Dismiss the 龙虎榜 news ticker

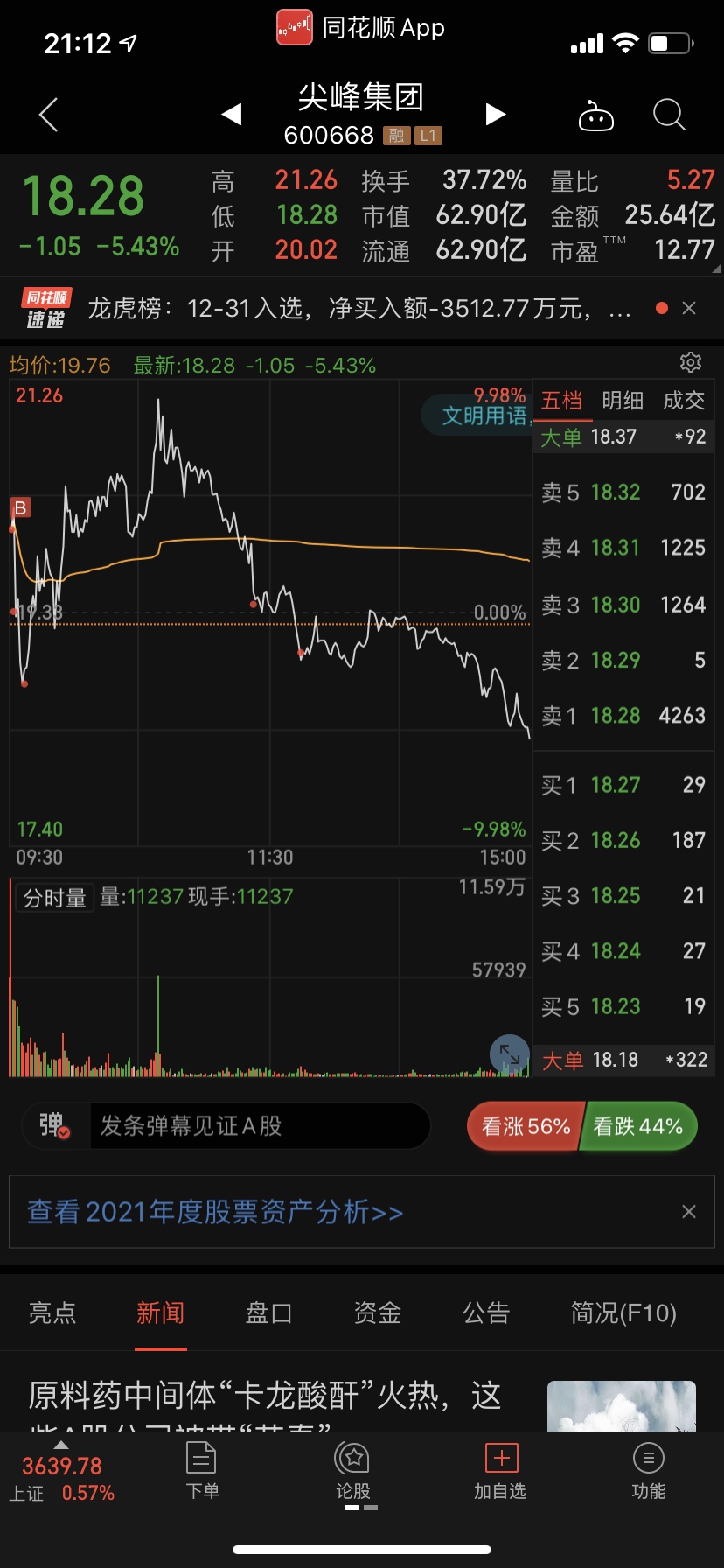689,308
